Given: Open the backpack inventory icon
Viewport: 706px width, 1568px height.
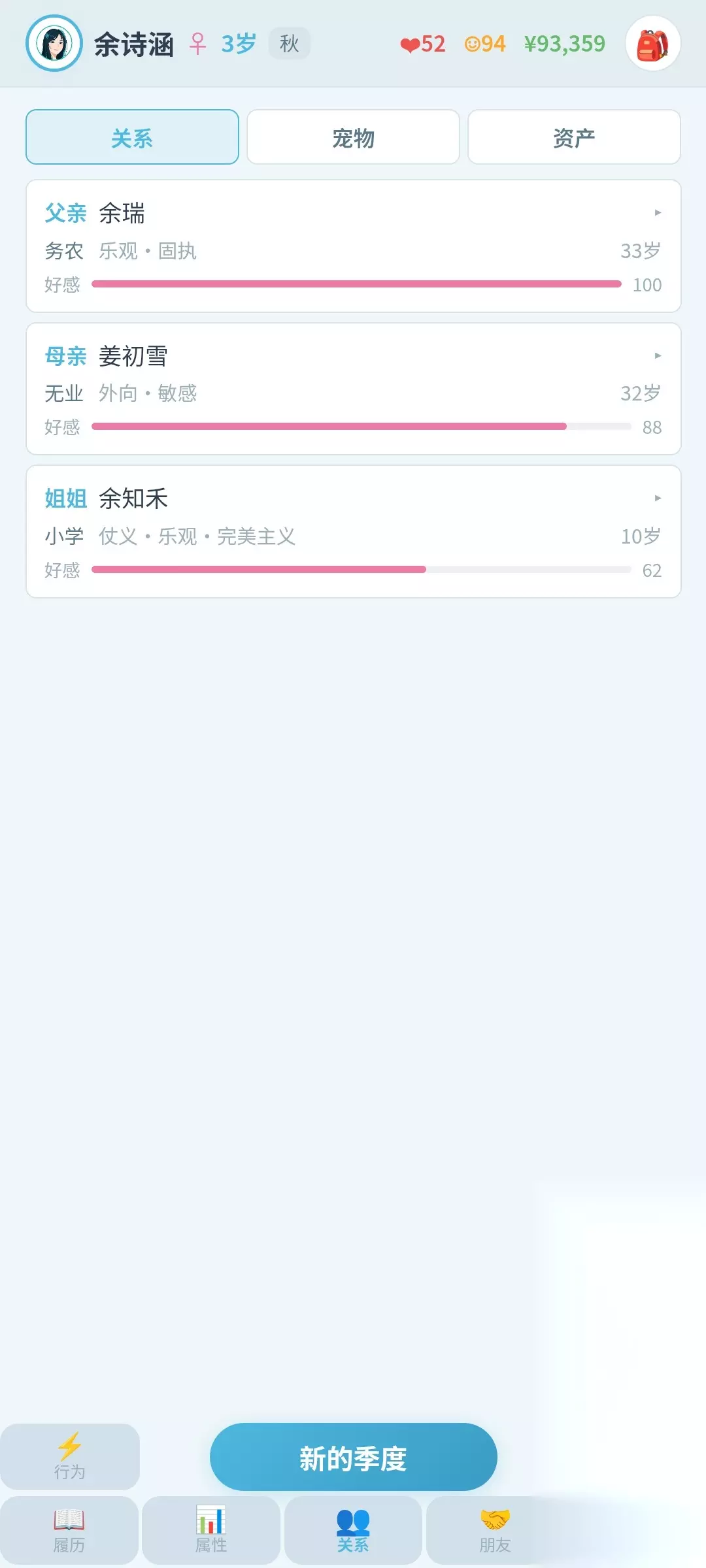Looking at the screenshot, I should pos(652,43).
